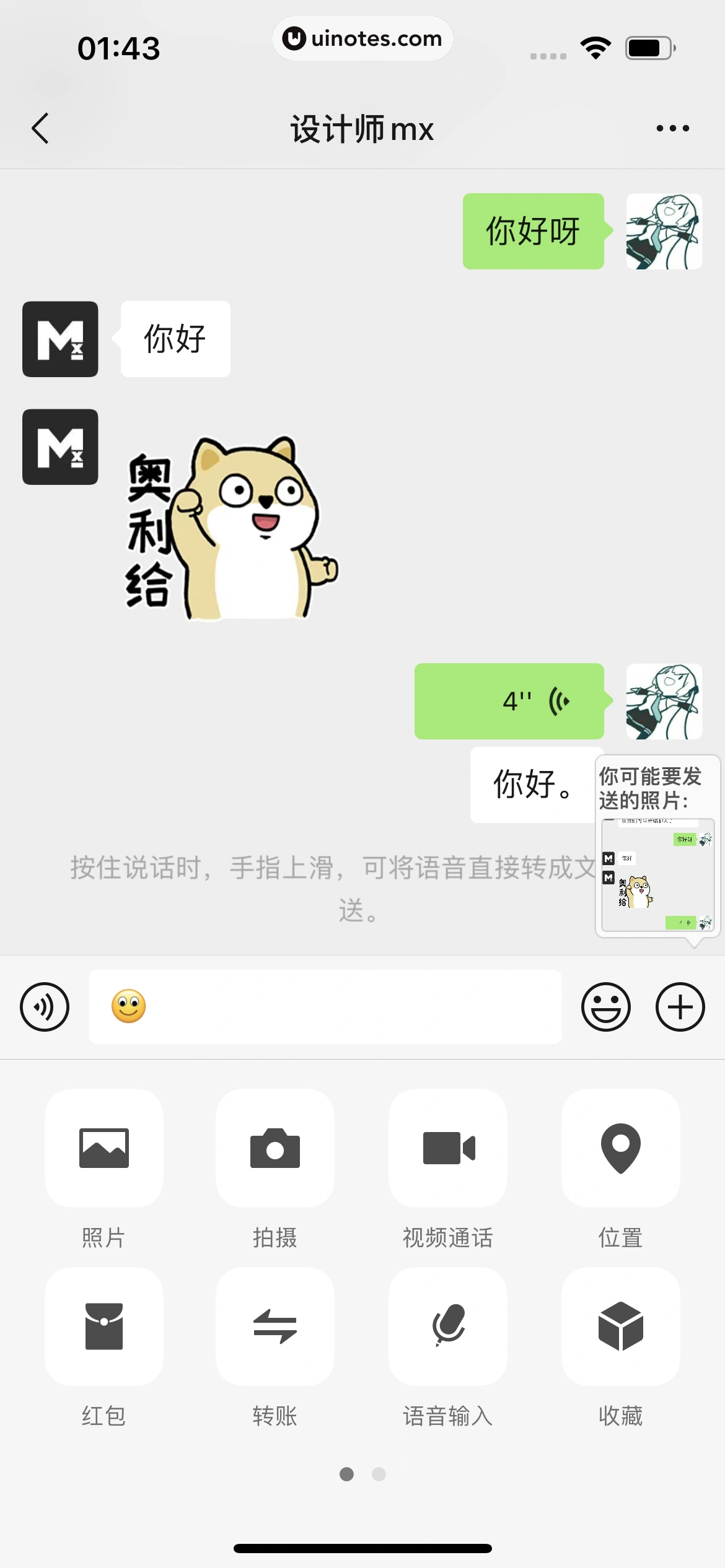The width and height of the screenshot is (725, 1568).
Task: Open the emoji sticker panel
Action: point(605,1007)
